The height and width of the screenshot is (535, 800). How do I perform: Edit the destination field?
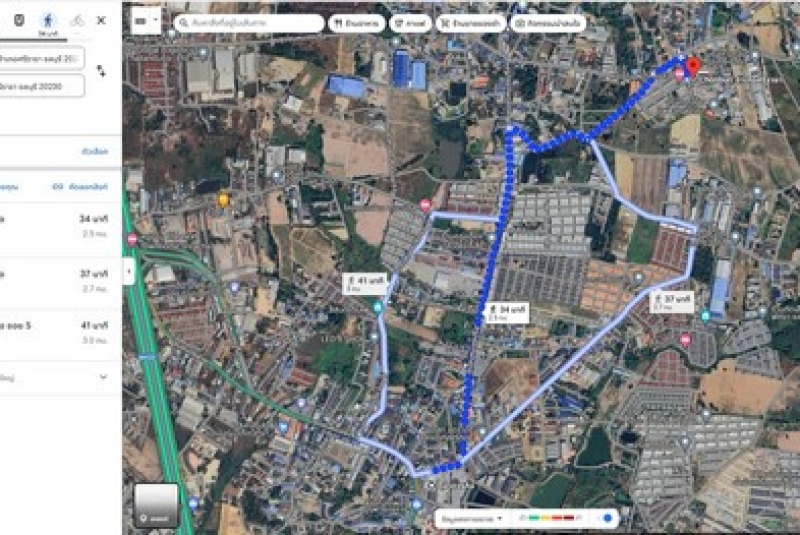[42, 86]
